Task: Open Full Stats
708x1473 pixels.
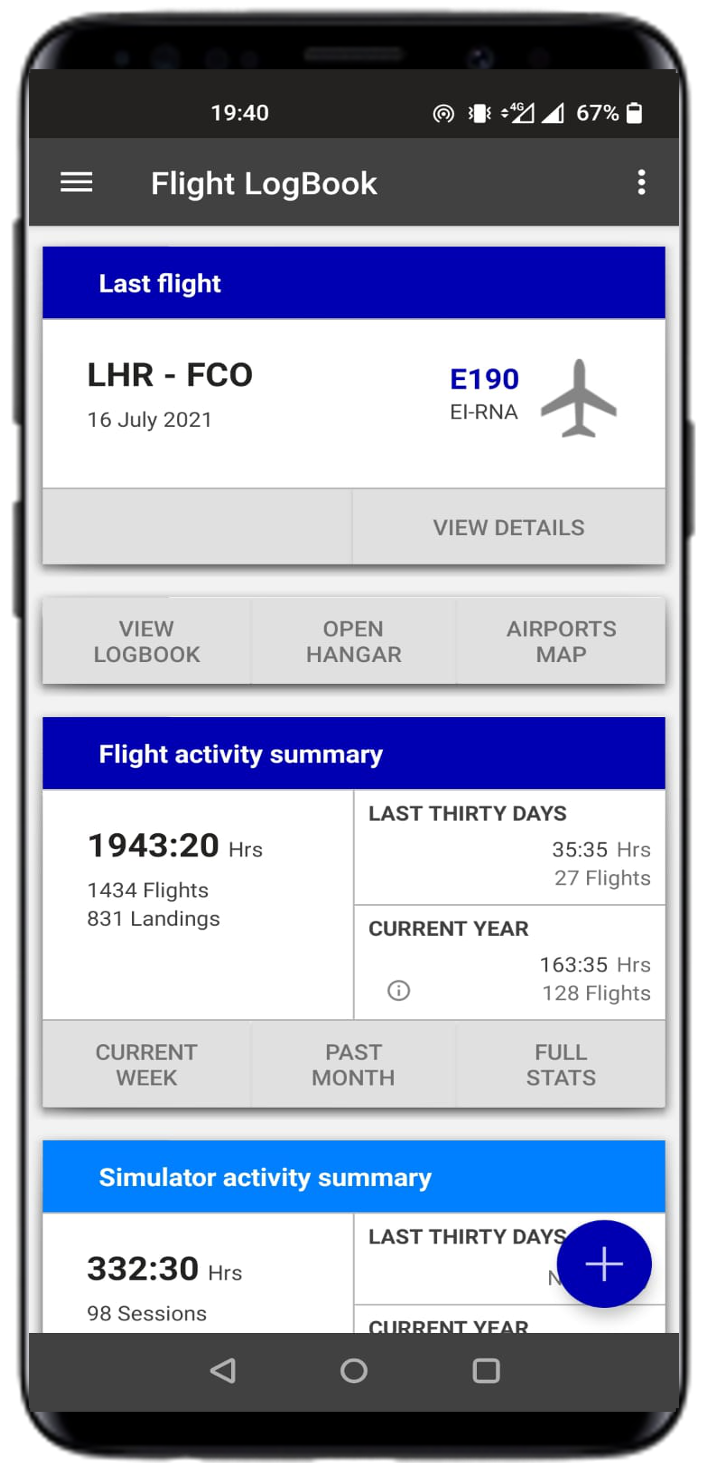Action: tap(561, 1065)
